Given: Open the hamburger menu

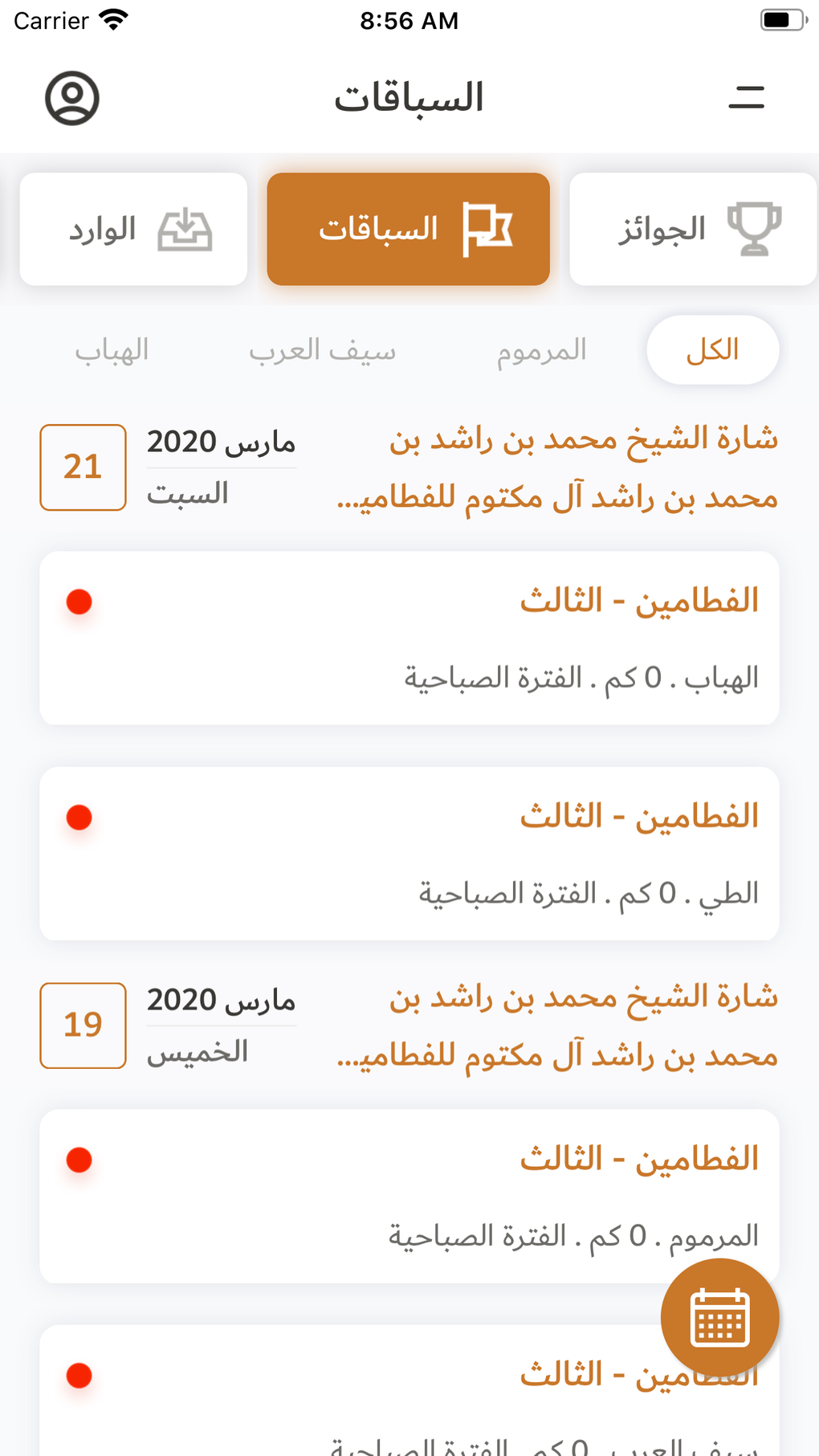Looking at the screenshot, I should tap(746, 98).
